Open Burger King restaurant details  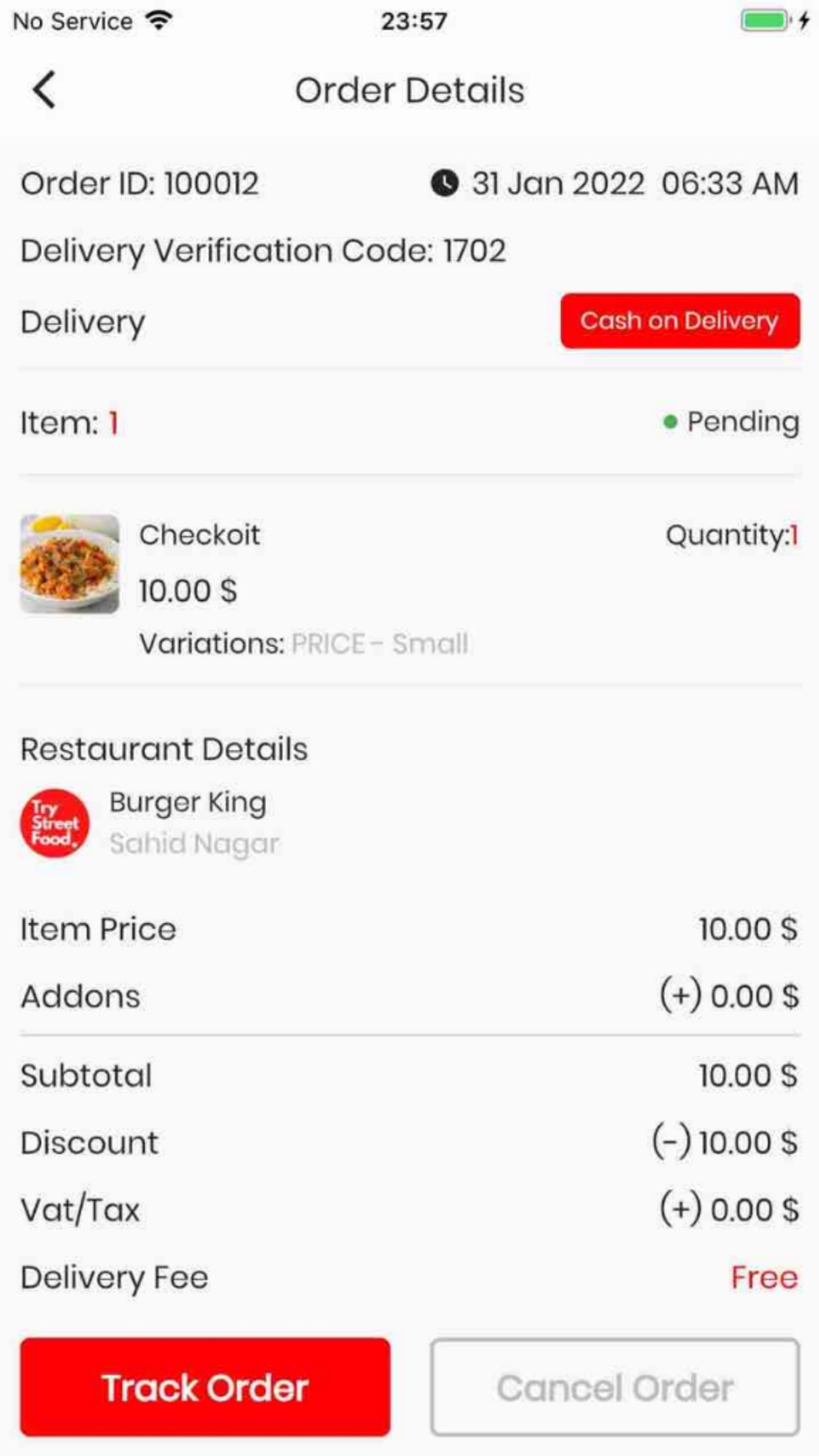coord(188,803)
